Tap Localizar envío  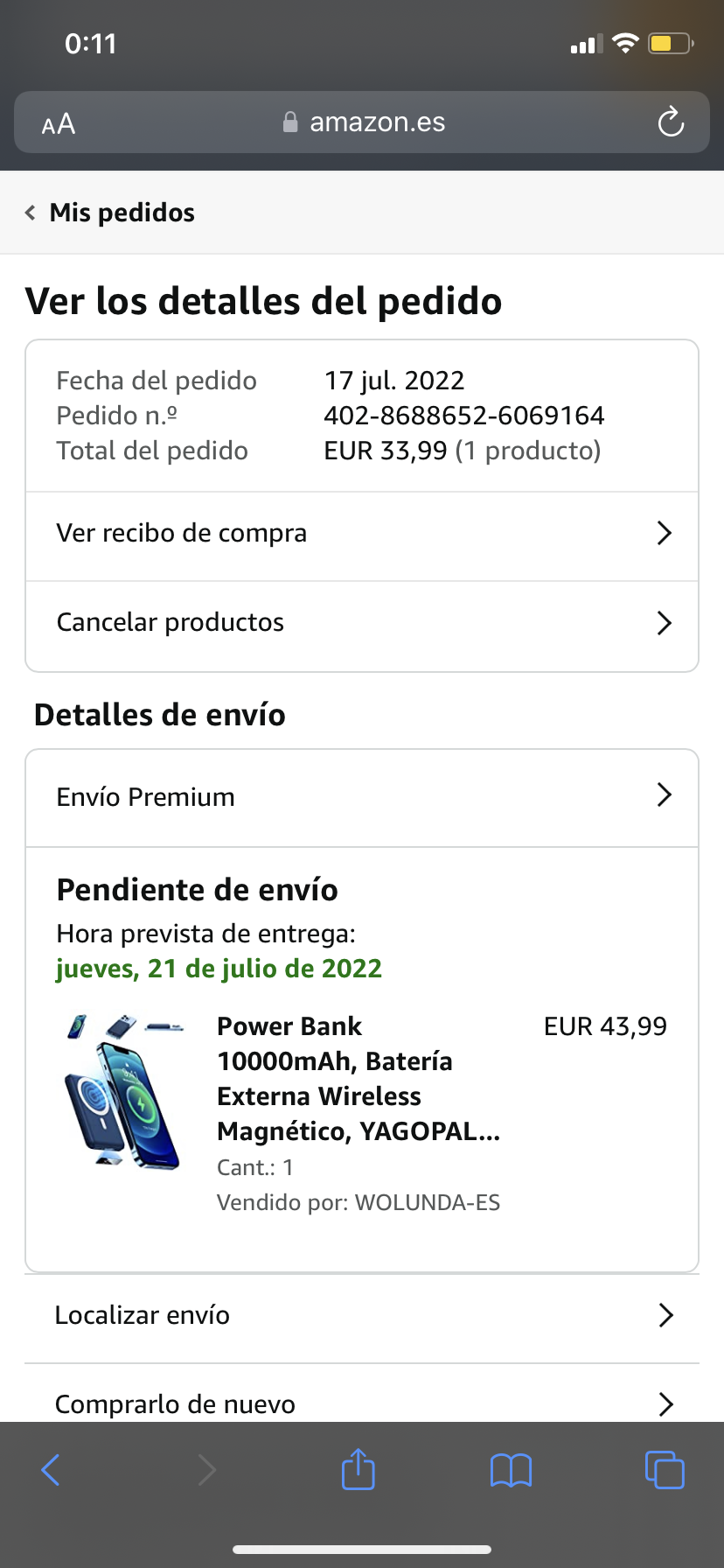click(x=361, y=1315)
